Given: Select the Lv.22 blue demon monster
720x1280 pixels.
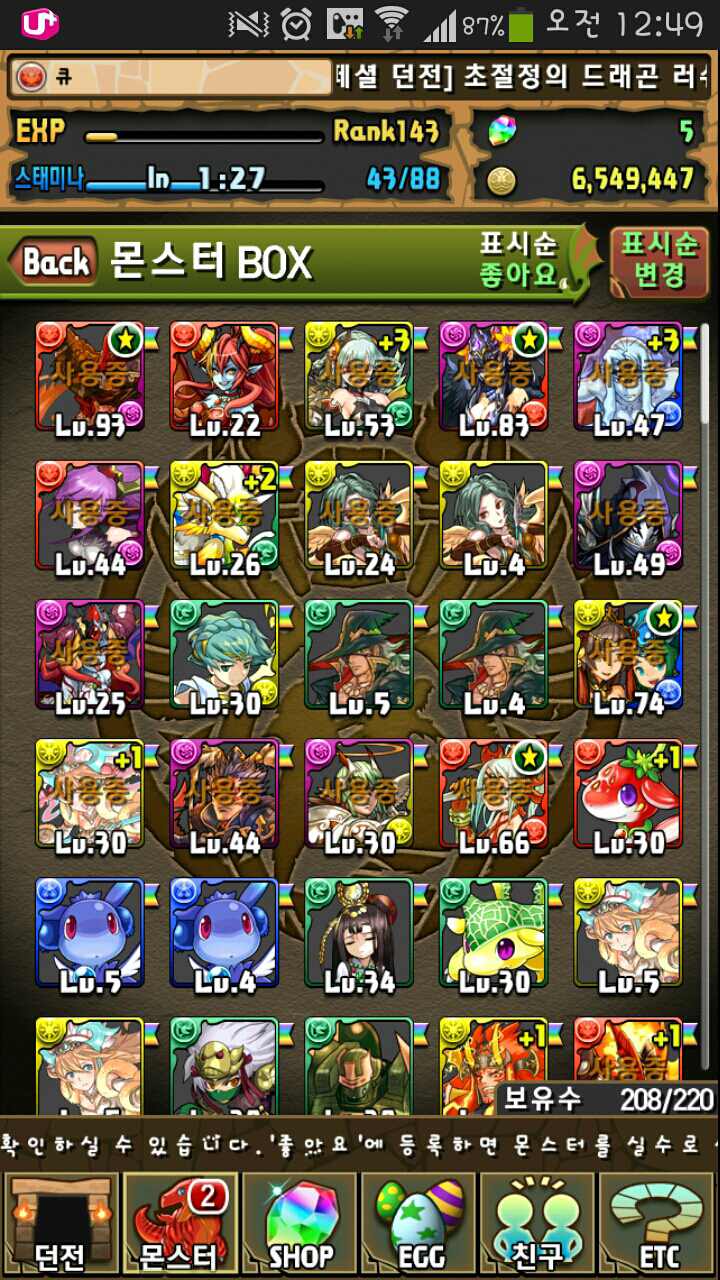Looking at the screenshot, I should pos(225,378).
